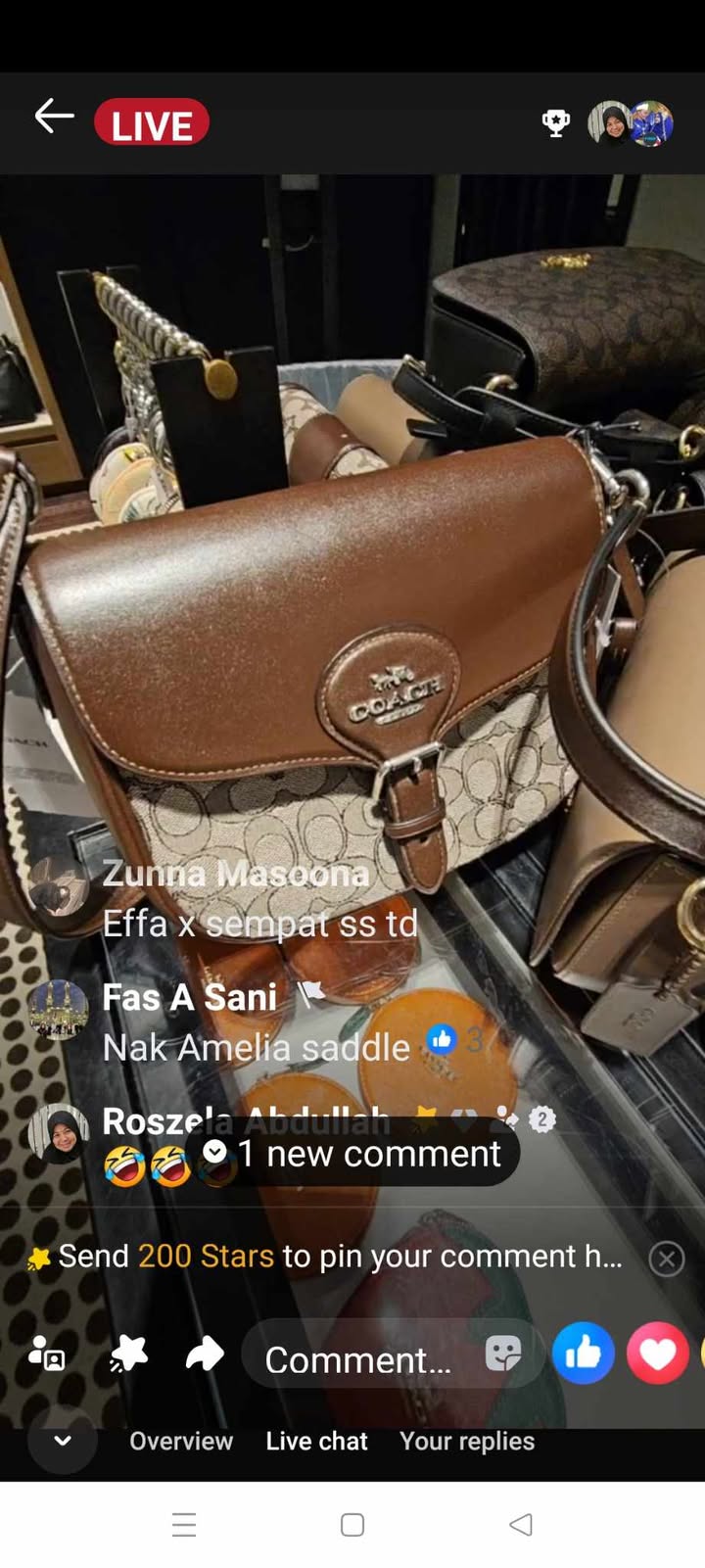Share this live video
705x1568 pixels.
click(x=205, y=1354)
